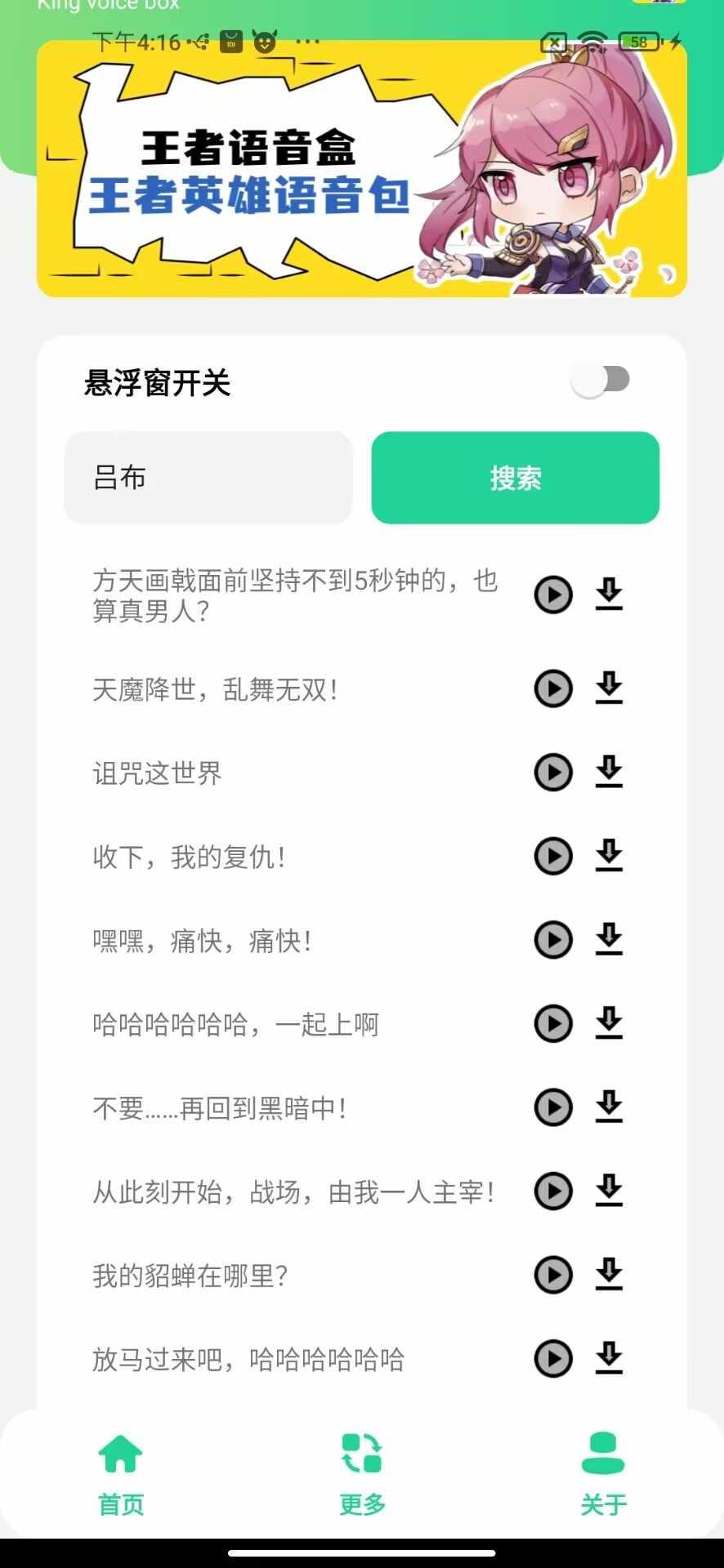The image size is (724, 1568).
Task: Download the "不要……再回到黑暗中！" voice line
Action: tap(609, 1107)
